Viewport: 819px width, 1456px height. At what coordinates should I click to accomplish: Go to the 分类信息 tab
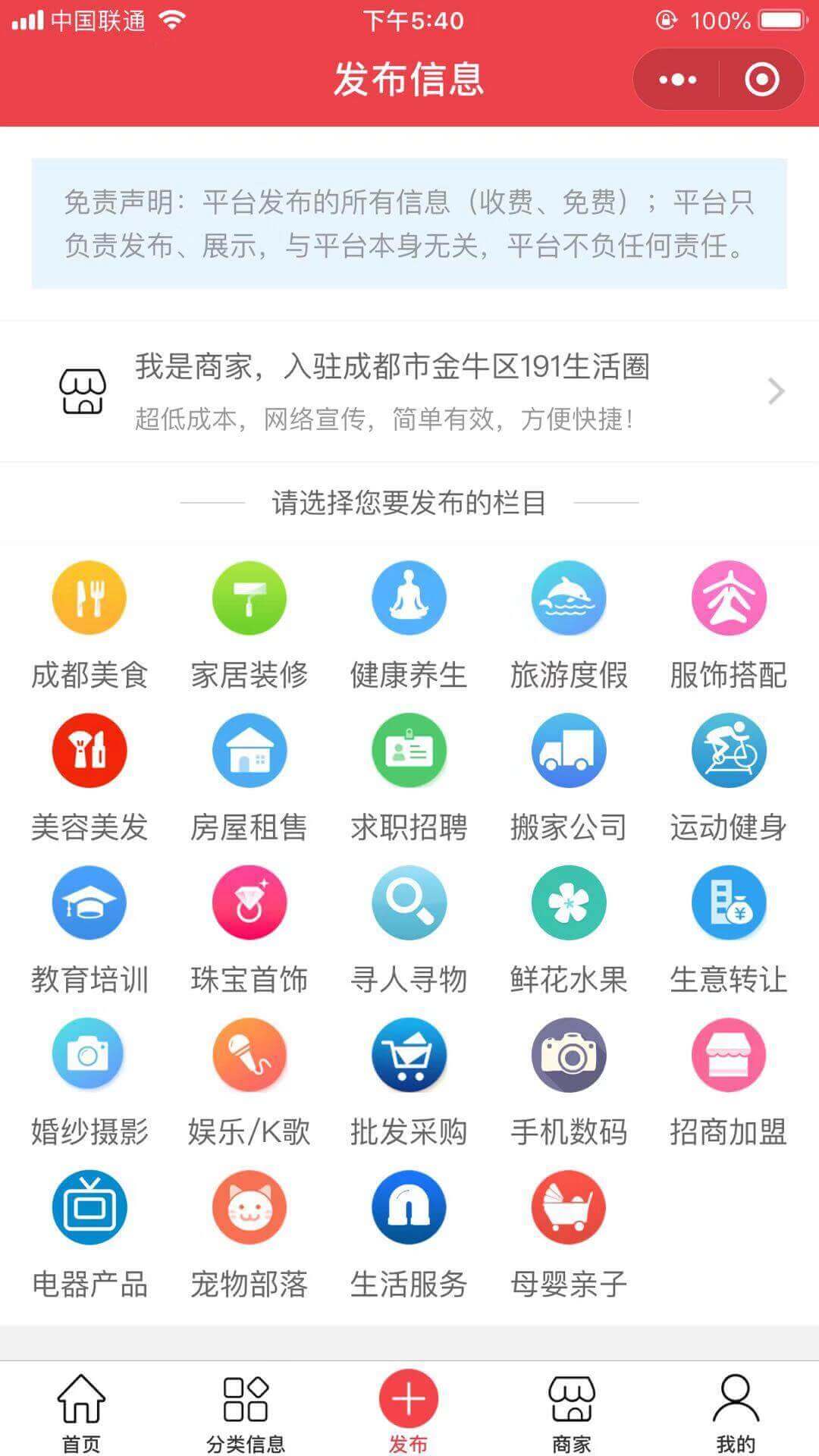coord(246,1412)
